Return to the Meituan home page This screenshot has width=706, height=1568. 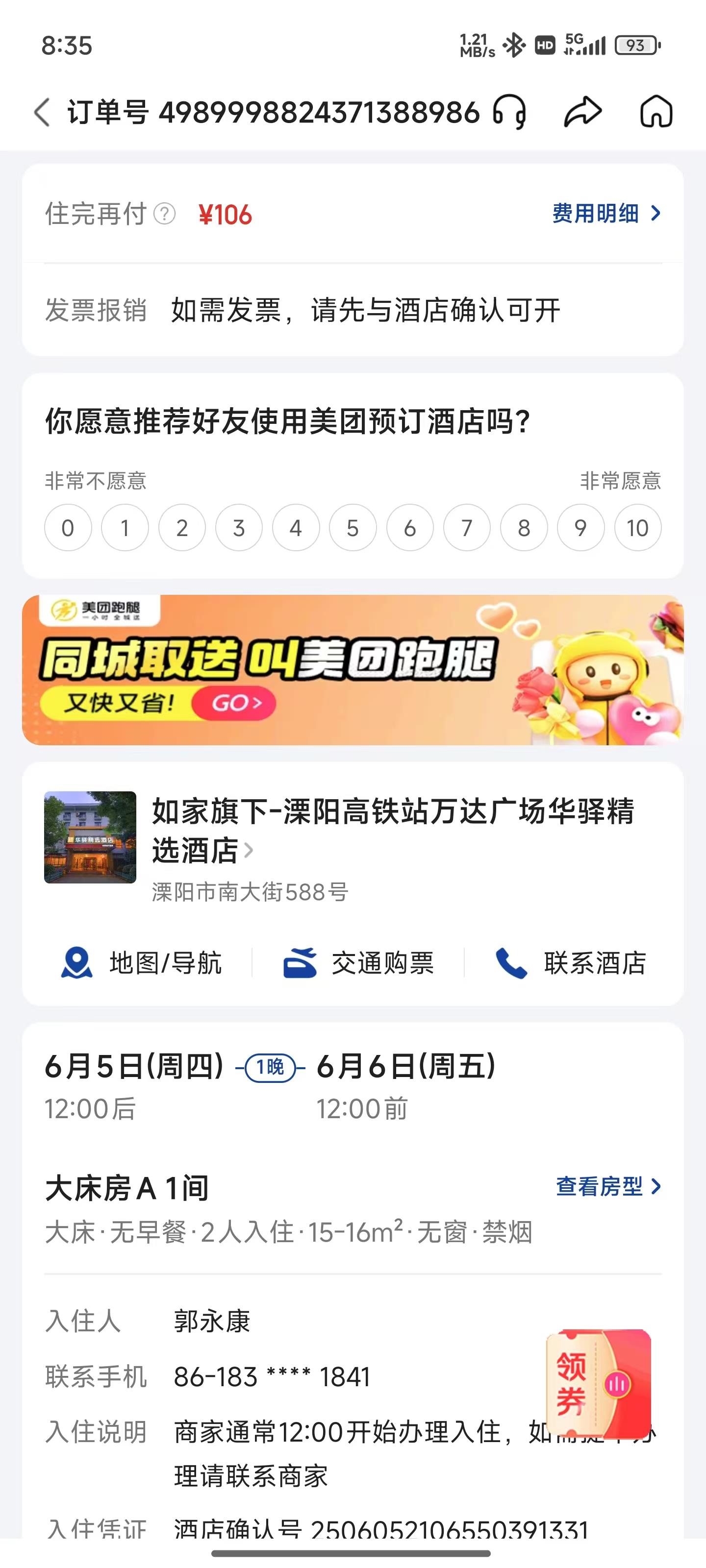tap(656, 112)
